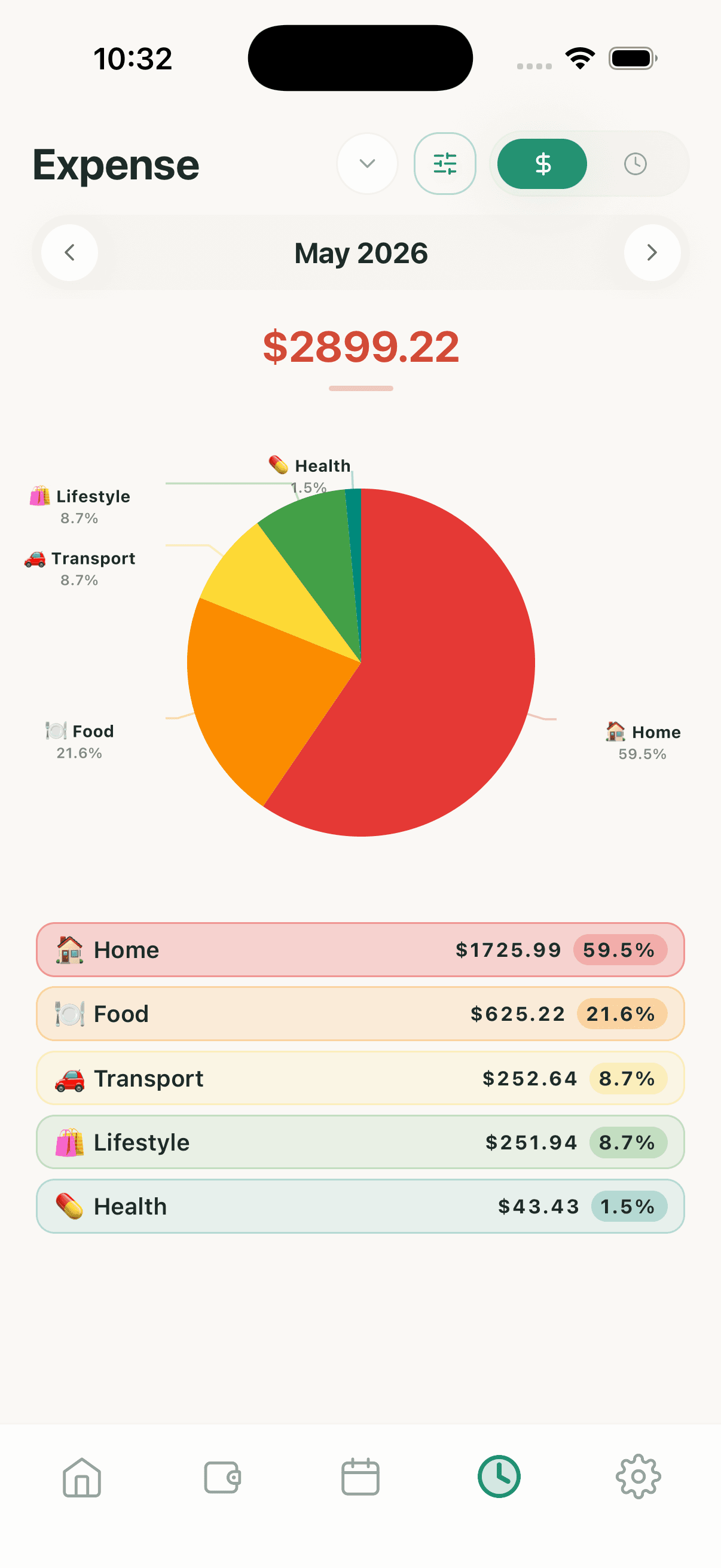Switch to the clock view mode
The width and height of the screenshot is (721, 1568).
[x=636, y=163]
